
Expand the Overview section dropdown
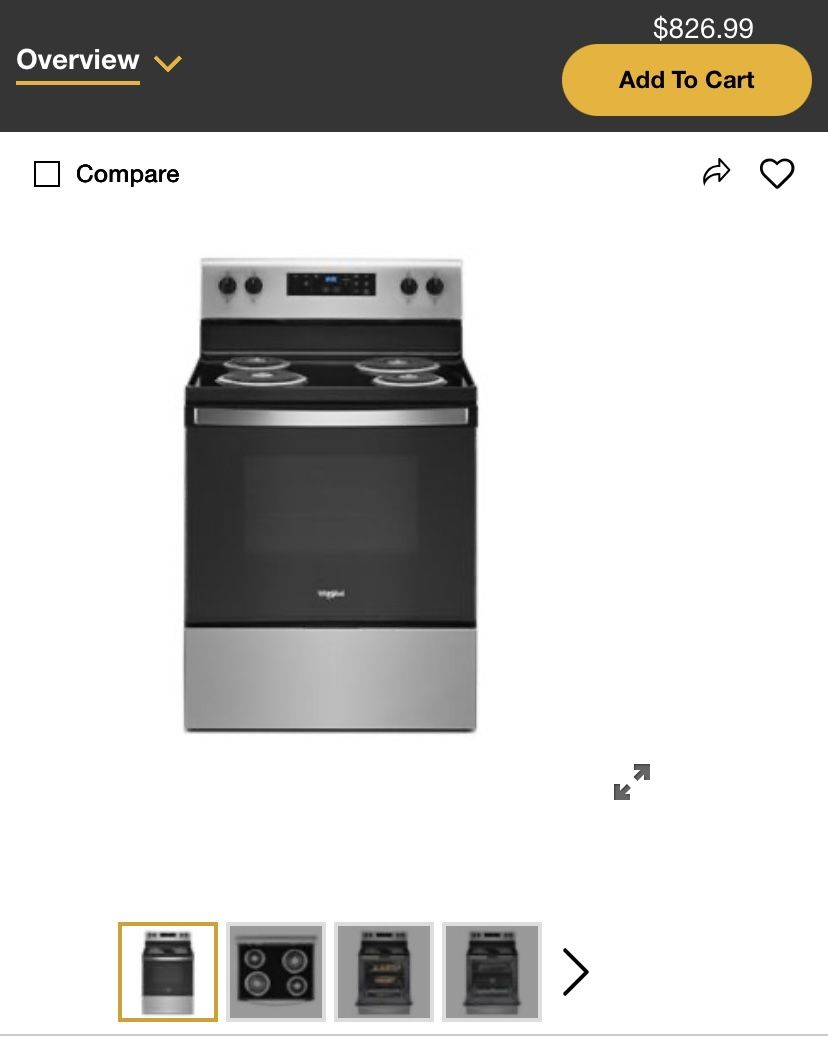(x=168, y=63)
